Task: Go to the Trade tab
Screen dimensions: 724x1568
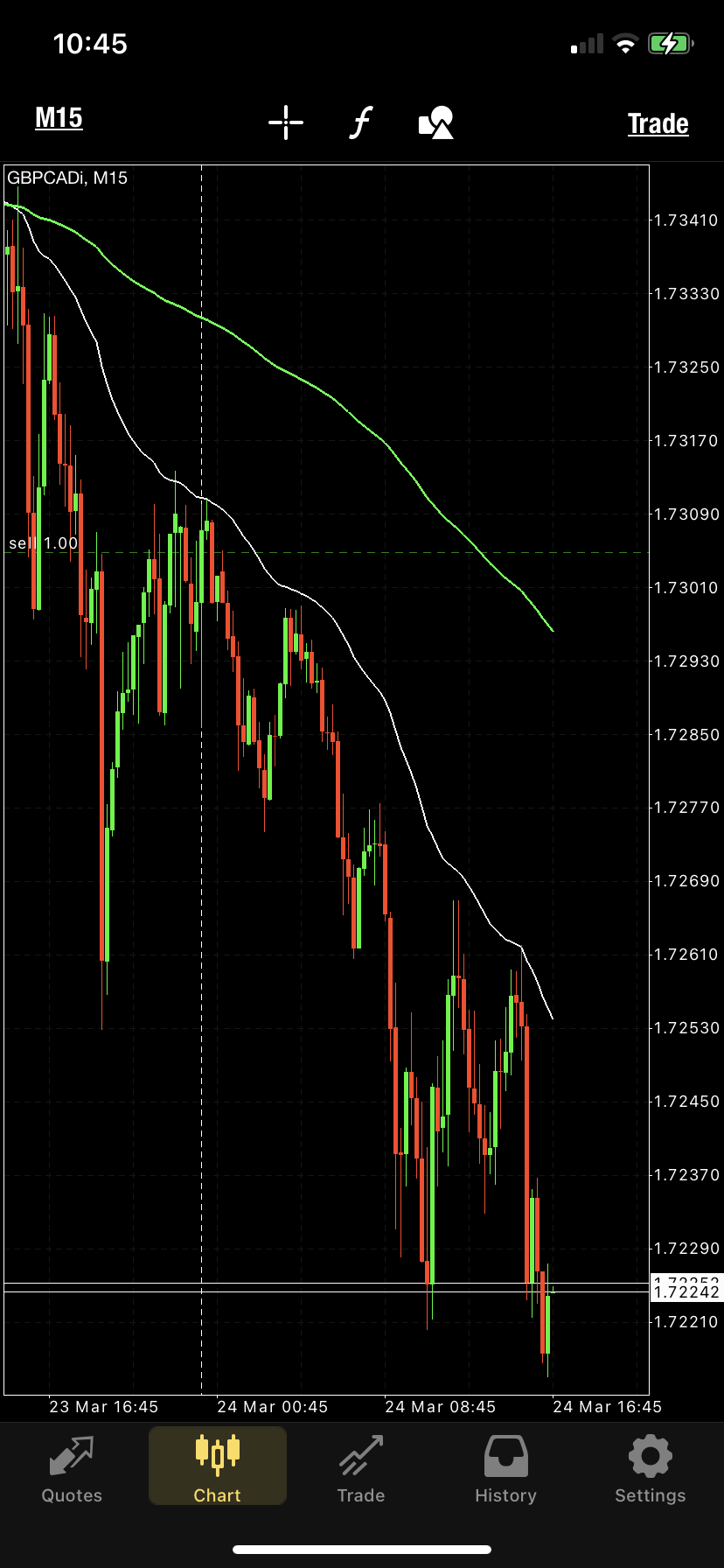Action: click(x=361, y=1468)
